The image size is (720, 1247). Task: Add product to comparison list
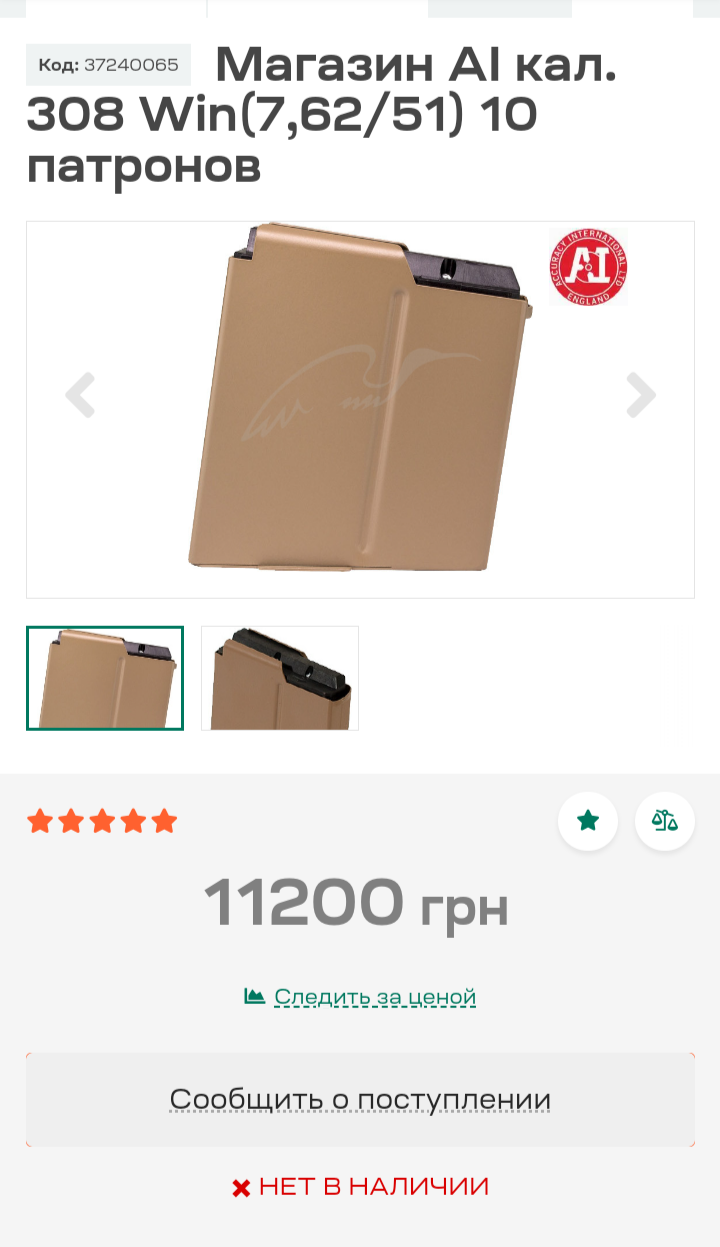[665, 821]
